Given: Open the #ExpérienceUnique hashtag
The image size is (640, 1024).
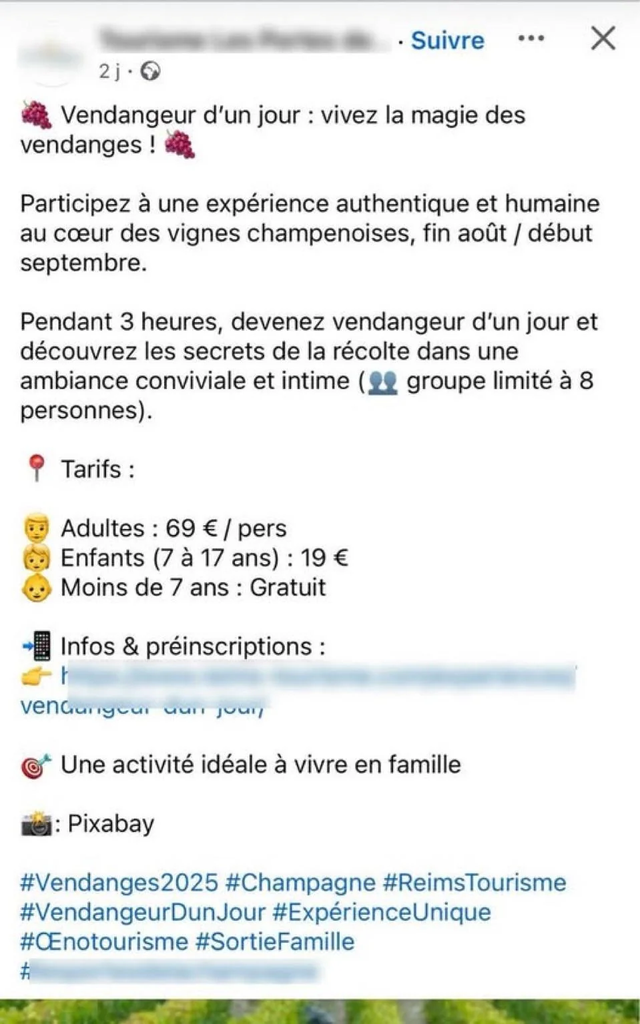Looking at the screenshot, I should [381, 912].
